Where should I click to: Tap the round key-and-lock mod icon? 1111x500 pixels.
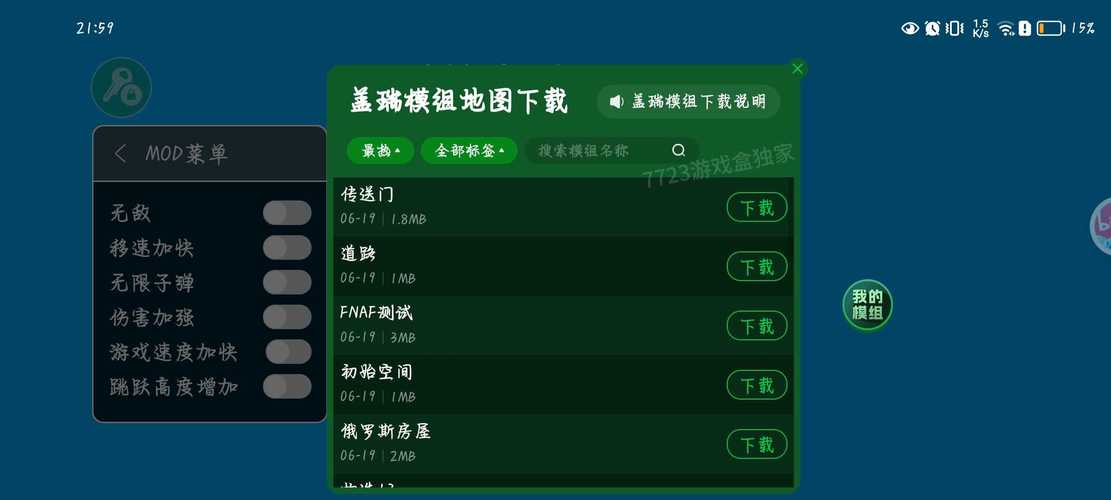(121, 88)
